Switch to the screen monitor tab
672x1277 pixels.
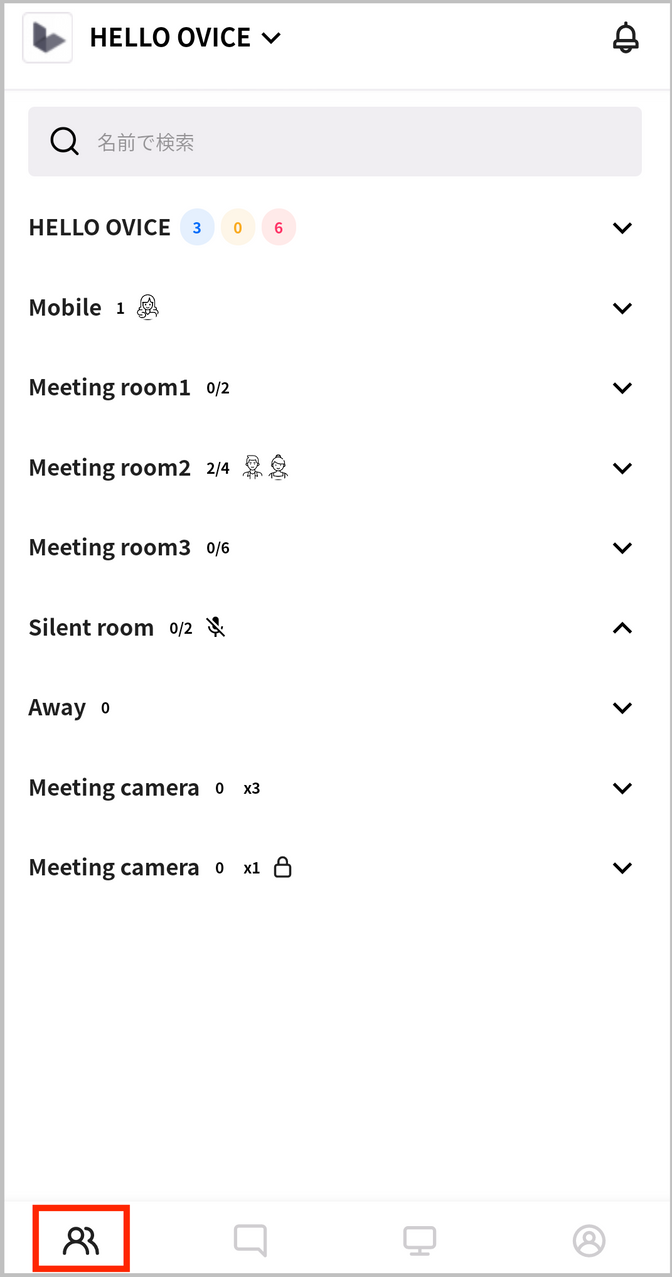(419, 1240)
